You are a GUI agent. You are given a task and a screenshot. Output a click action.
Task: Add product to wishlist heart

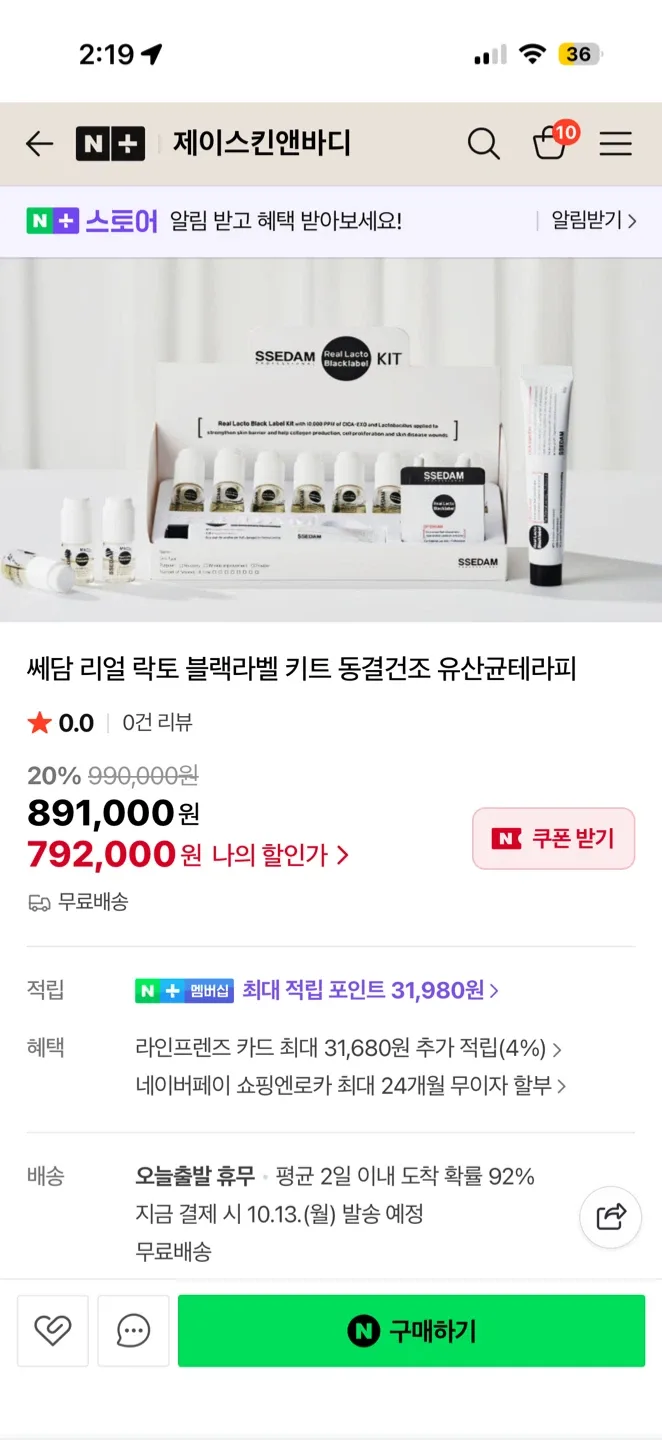pyautogui.click(x=53, y=1330)
